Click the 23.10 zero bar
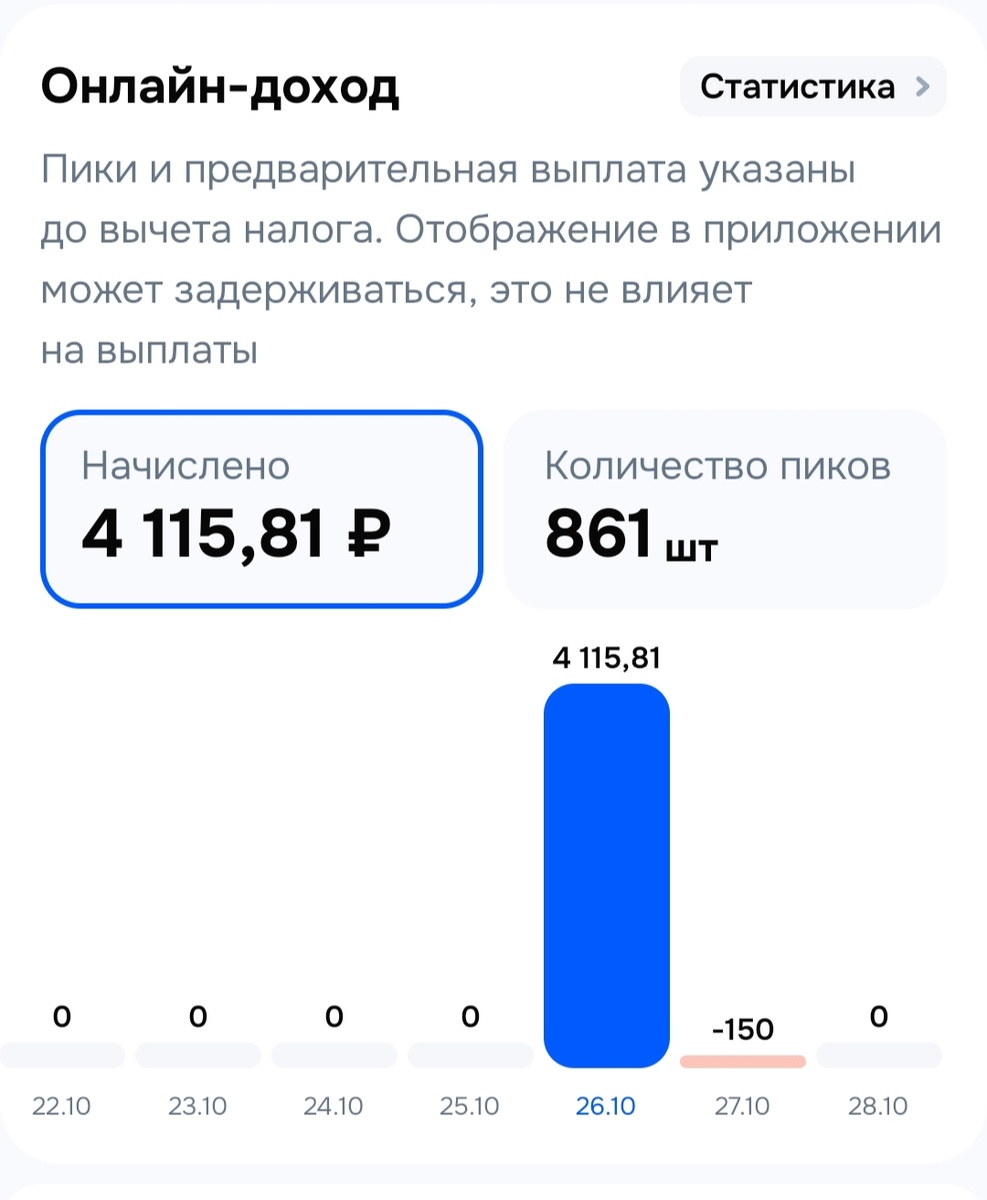The image size is (987, 1200). (198, 1055)
